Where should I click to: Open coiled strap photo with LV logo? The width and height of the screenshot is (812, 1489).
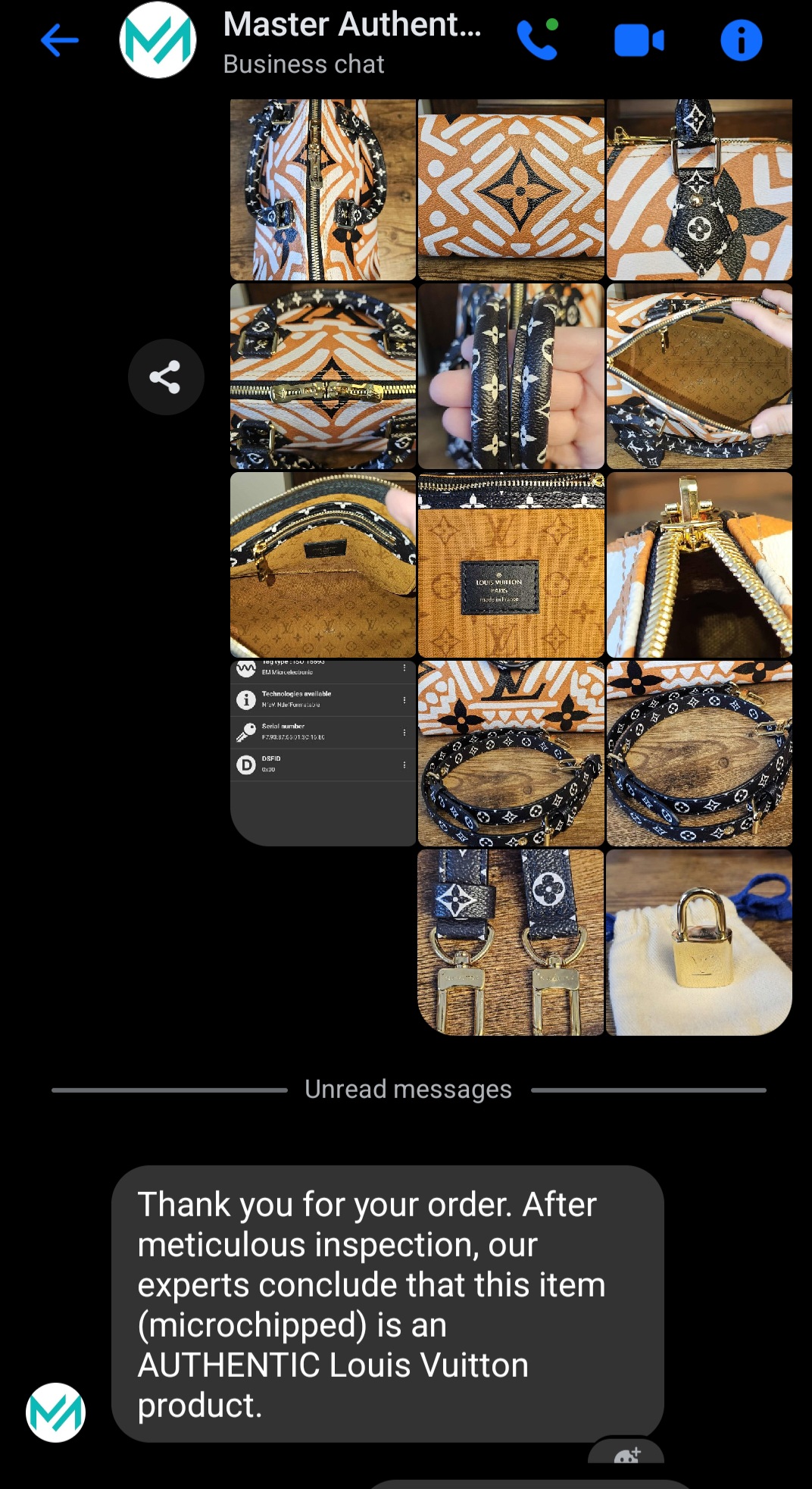point(511,752)
